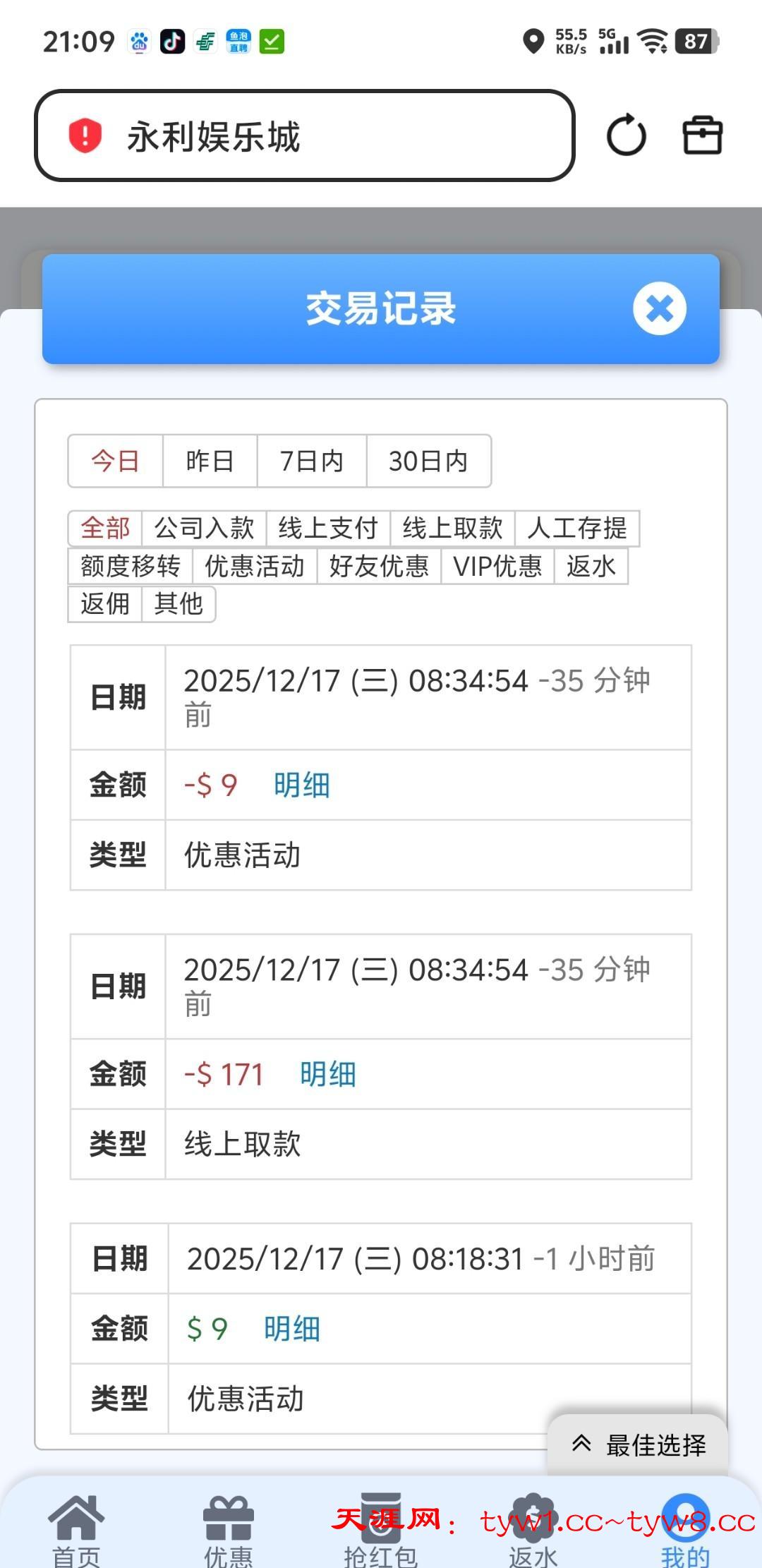Filter records by 公司入款
Viewport: 762px width, 1568px height.
pos(204,528)
